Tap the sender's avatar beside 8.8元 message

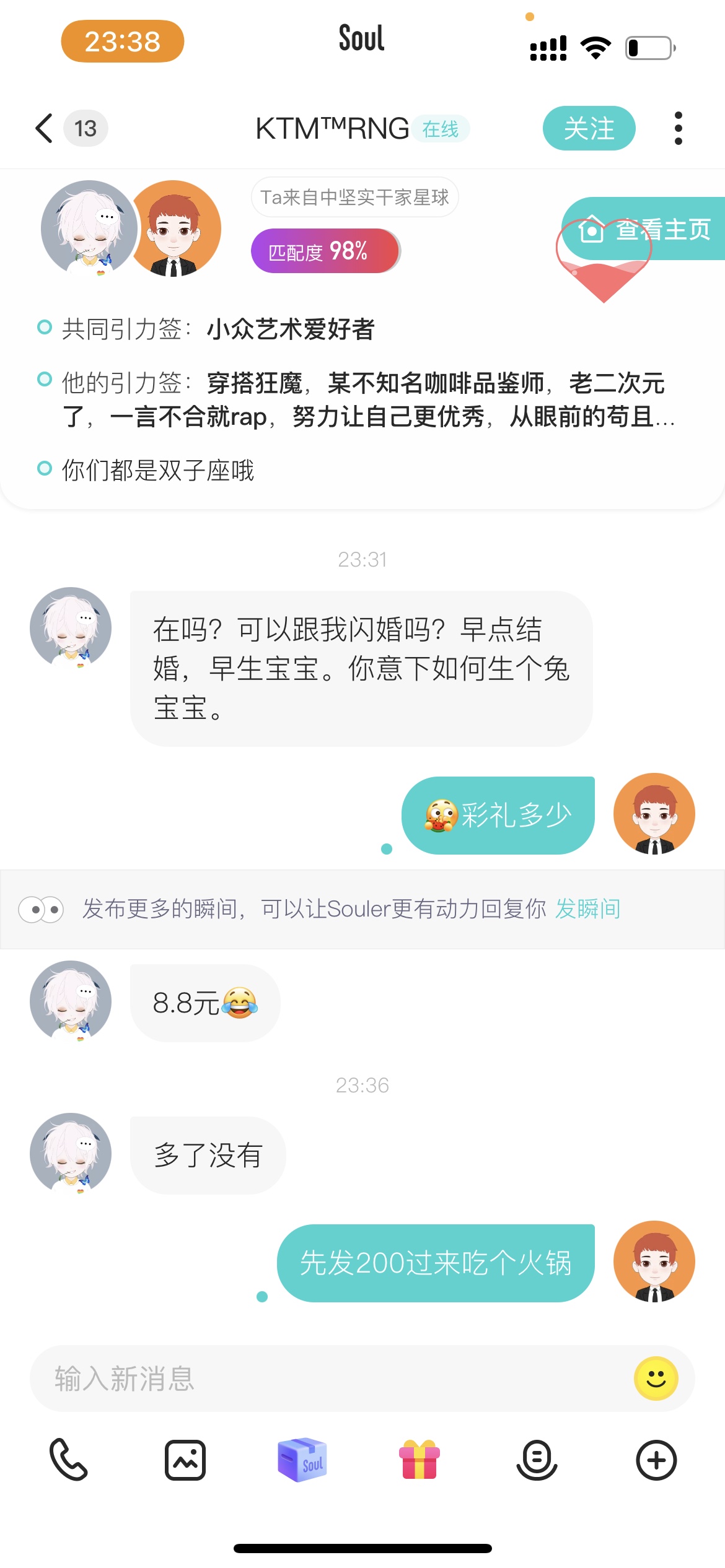[x=71, y=1001]
